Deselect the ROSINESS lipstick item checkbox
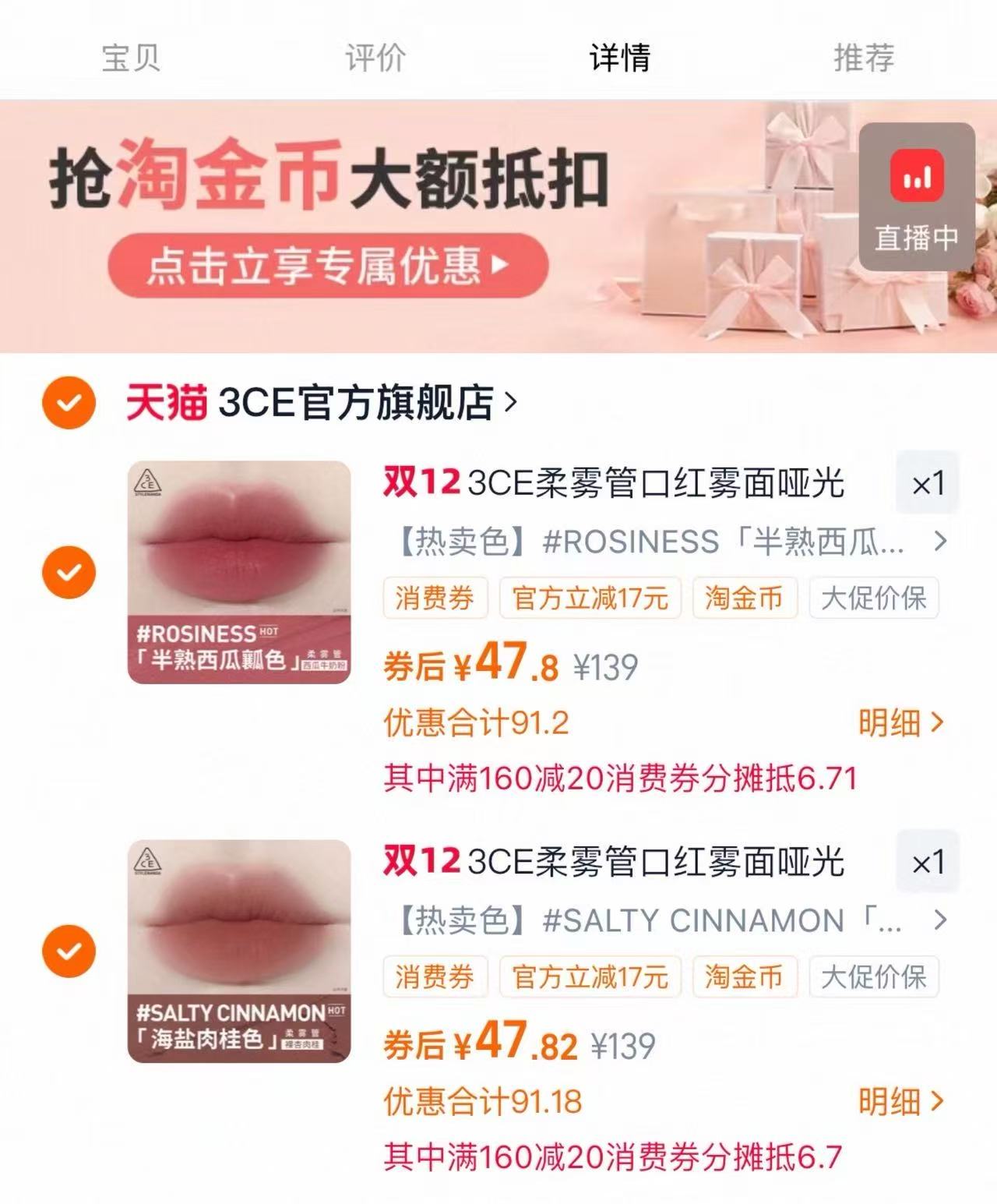 tap(71, 573)
